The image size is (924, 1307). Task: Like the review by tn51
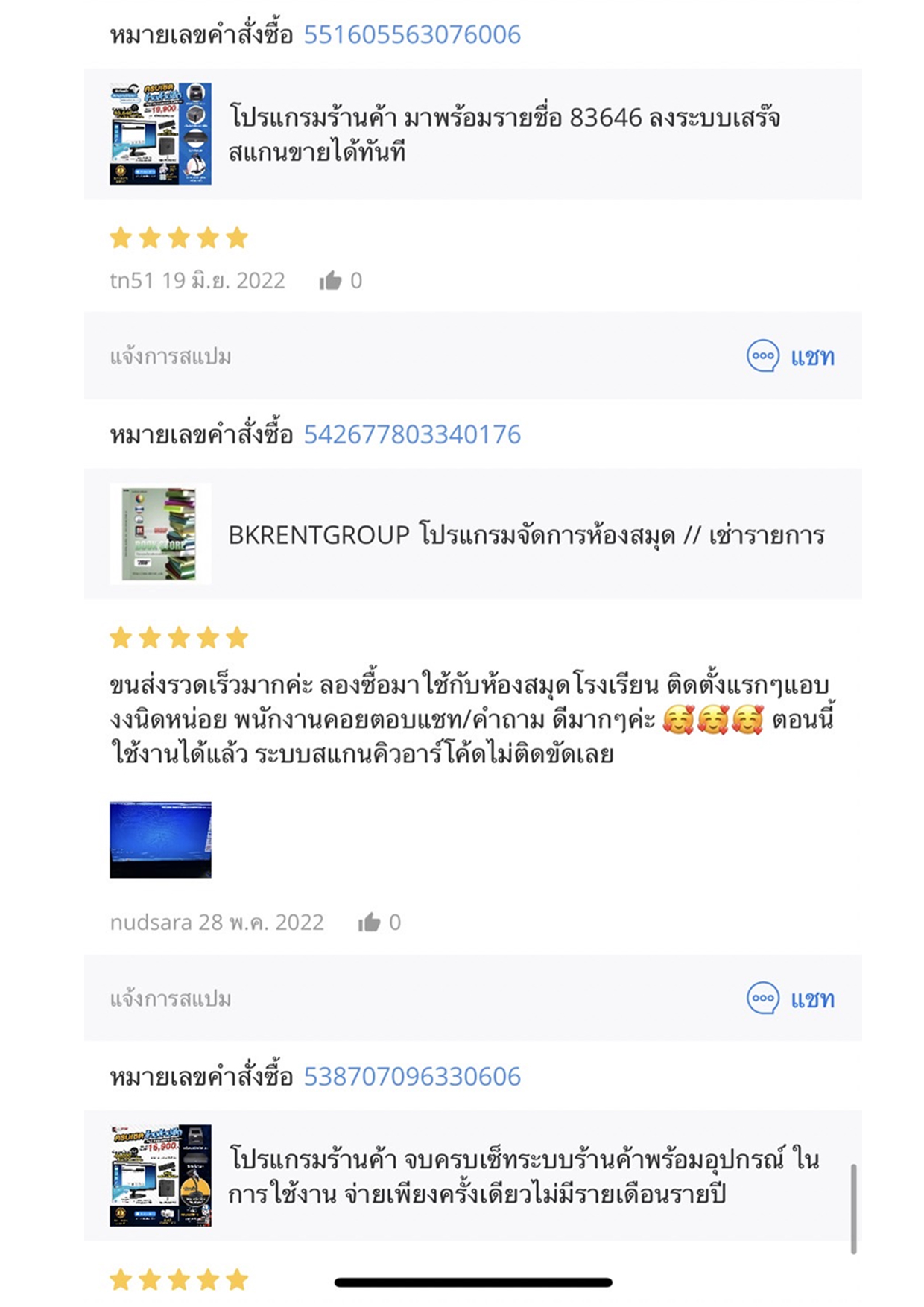click(x=331, y=281)
